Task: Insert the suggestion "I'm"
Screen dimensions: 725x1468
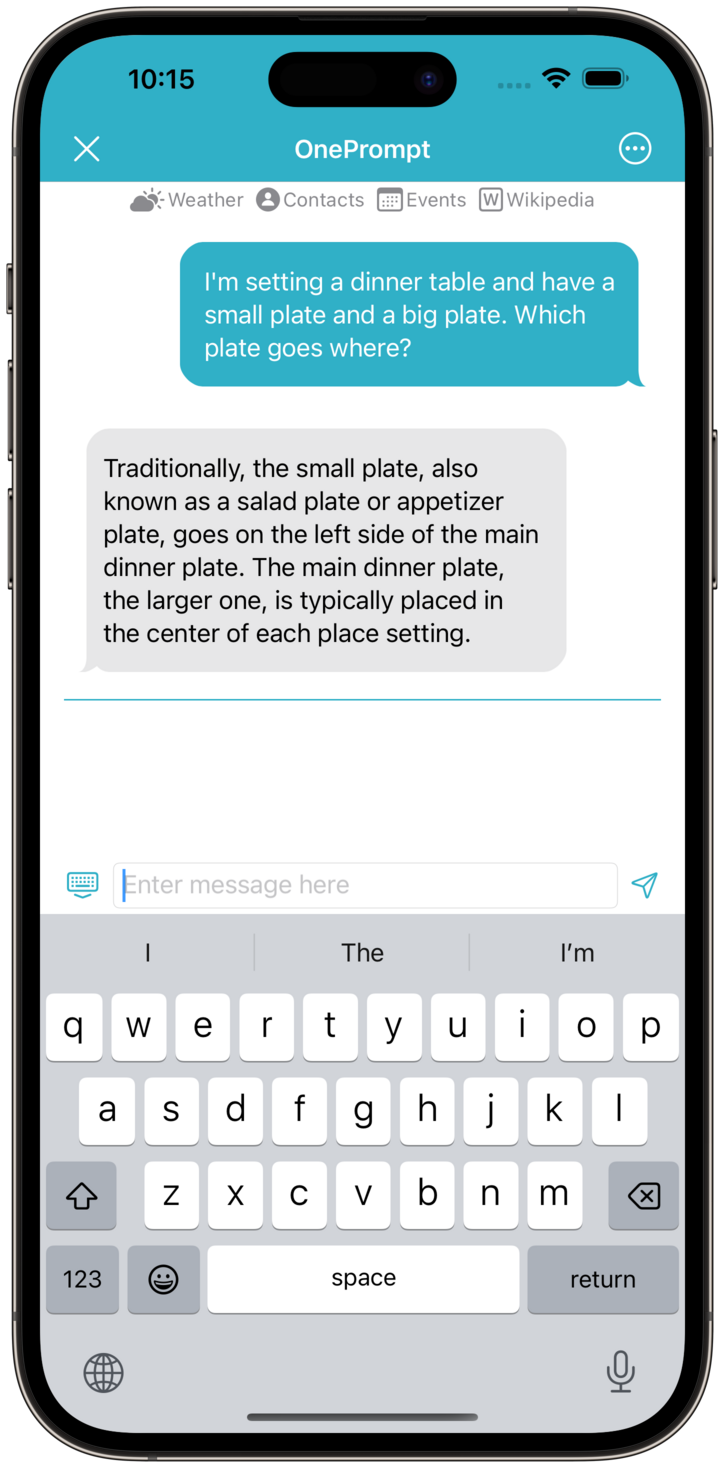Action: tap(577, 953)
